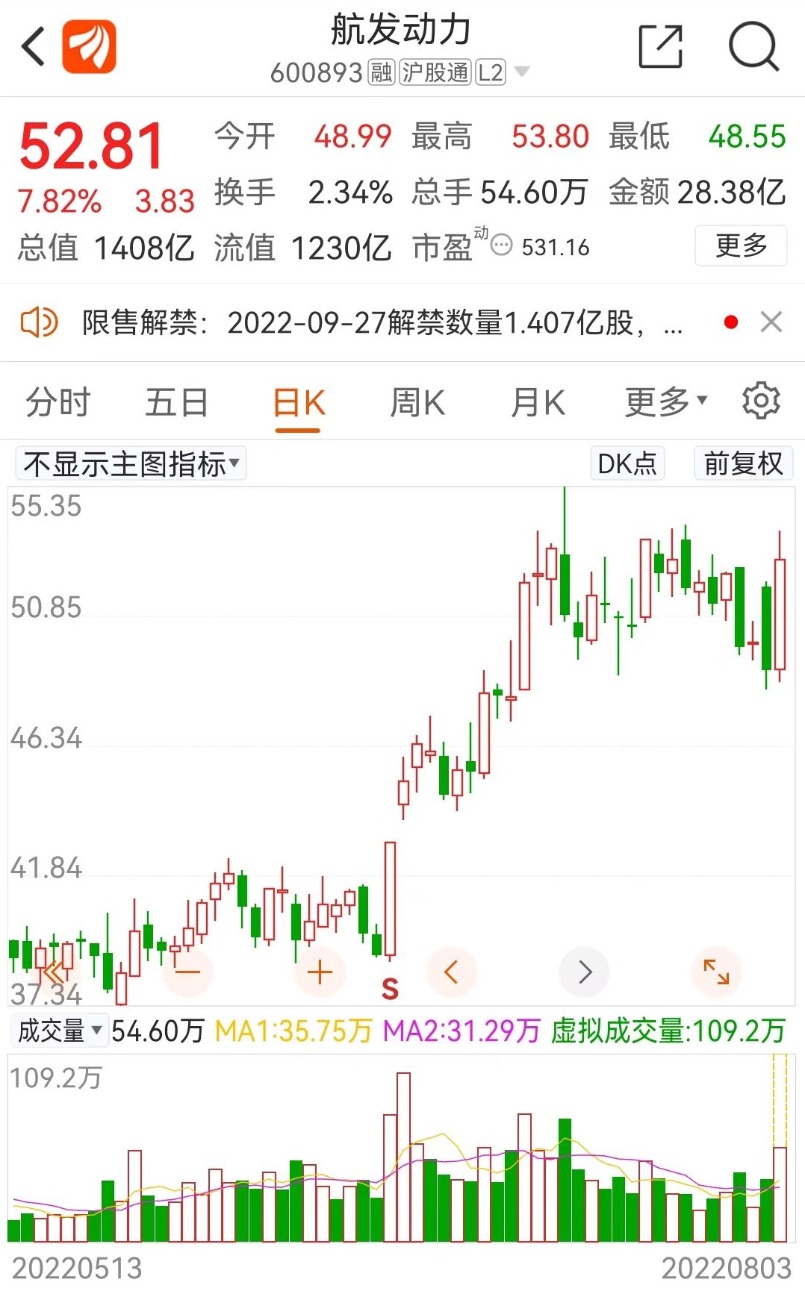Image resolution: width=805 pixels, height=1291 pixels.
Task: Open the 不显示主图指标 indicator dropdown
Action: pos(131,464)
